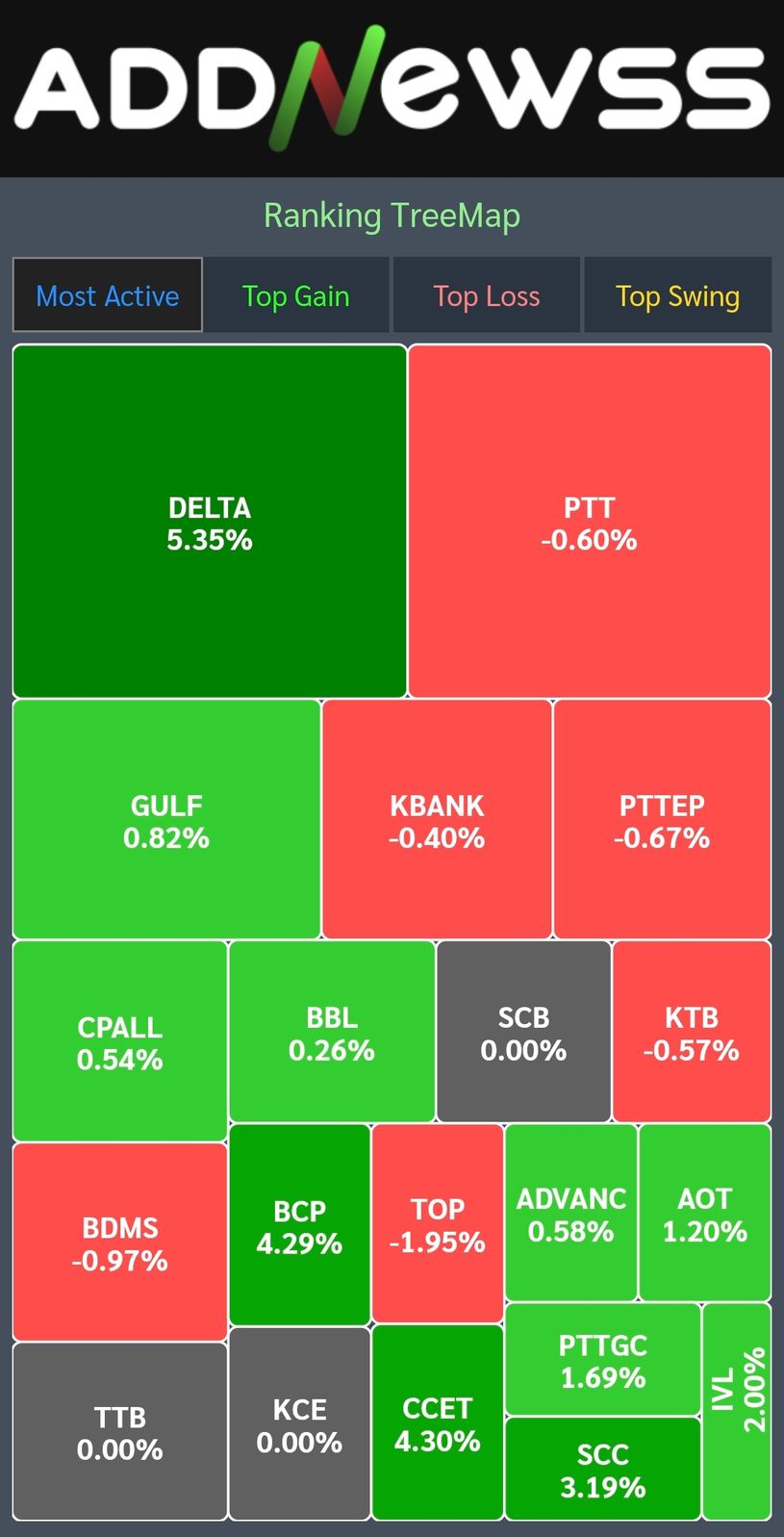Tap the PTTGC 1.69% tile
Image resolution: width=784 pixels, height=1537 pixels.
pyautogui.click(x=603, y=1359)
